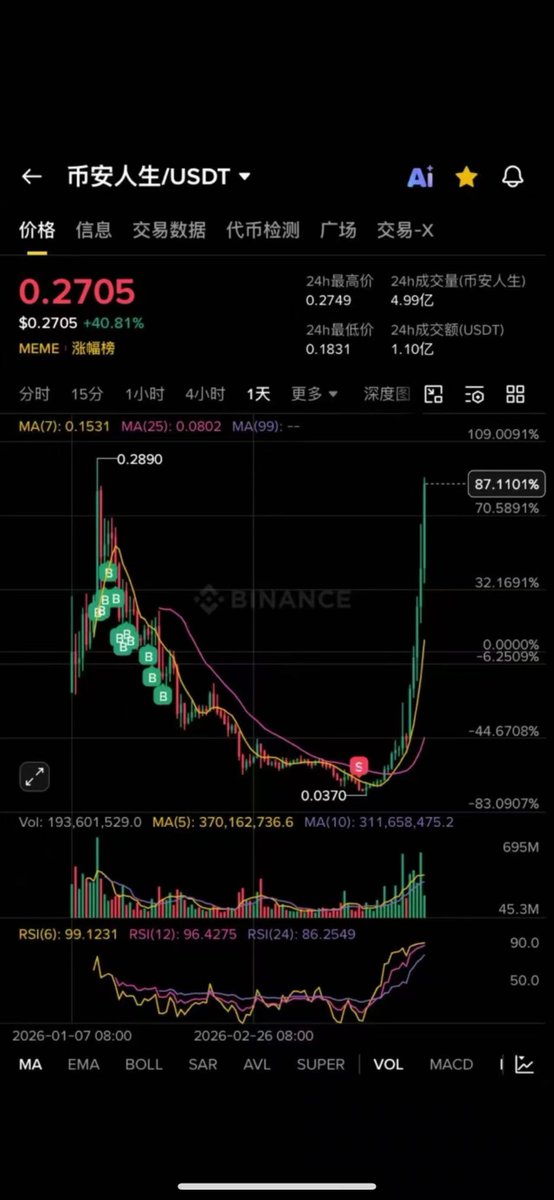Switch to the 信息 tab
The width and height of the screenshot is (554, 1200).
click(x=94, y=230)
